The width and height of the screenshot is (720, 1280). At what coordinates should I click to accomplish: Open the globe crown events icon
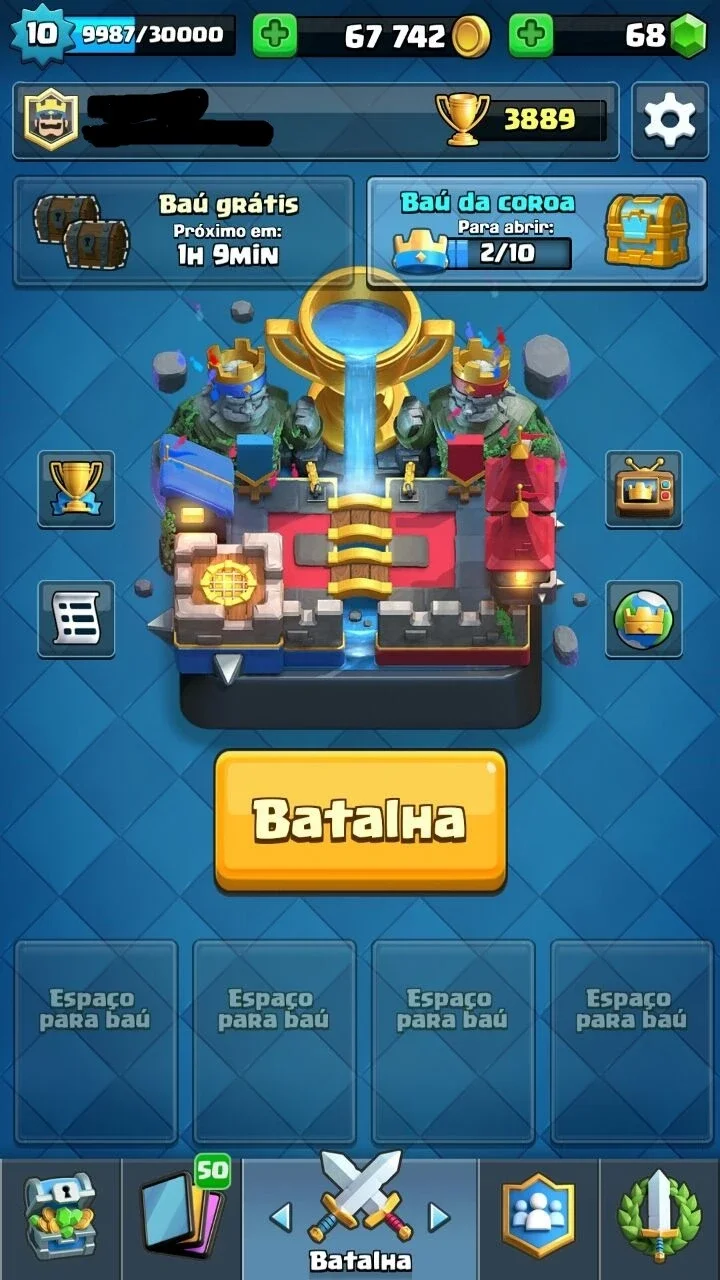coord(644,619)
